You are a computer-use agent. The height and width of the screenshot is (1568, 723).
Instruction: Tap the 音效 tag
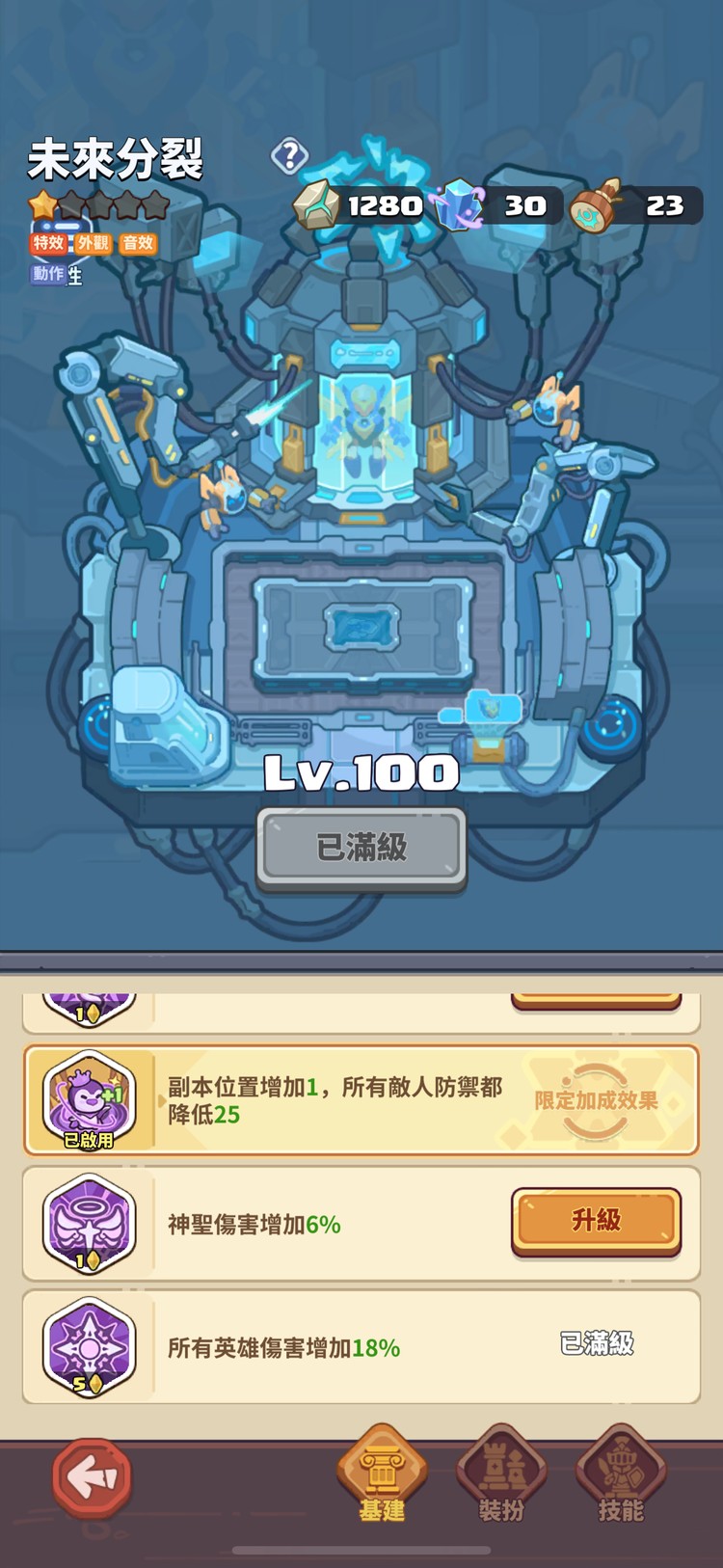tap(138, 243)
